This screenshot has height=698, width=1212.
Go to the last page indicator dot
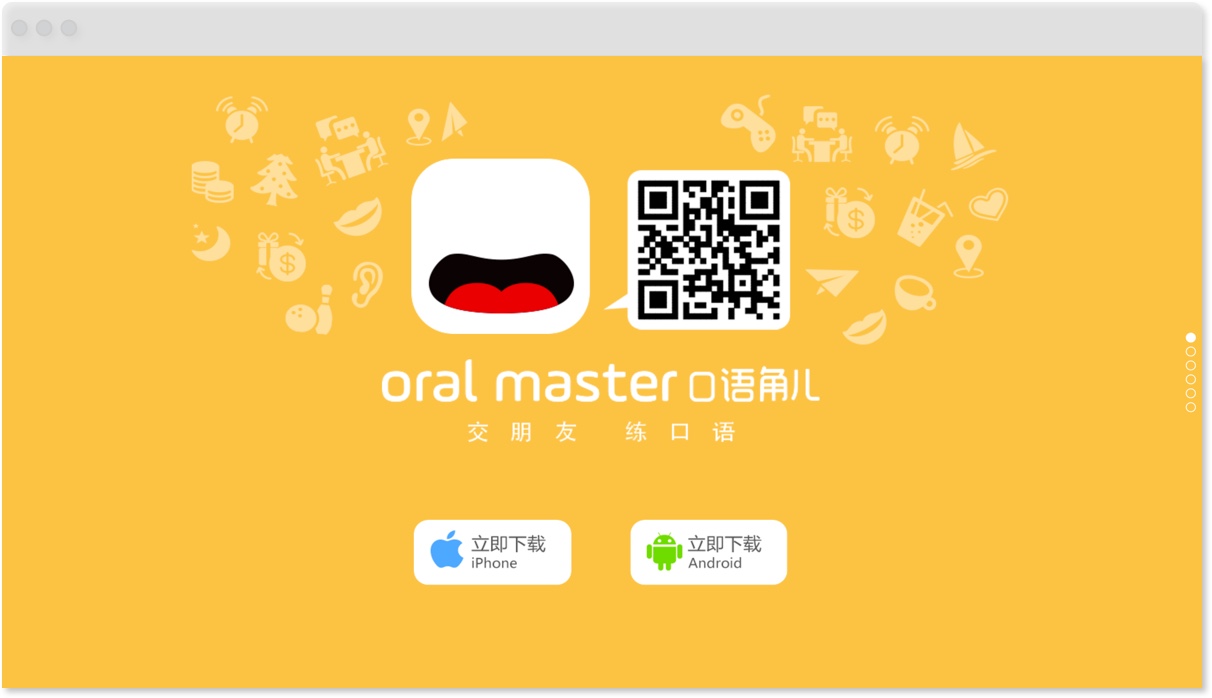click(x=1190, y=407)
